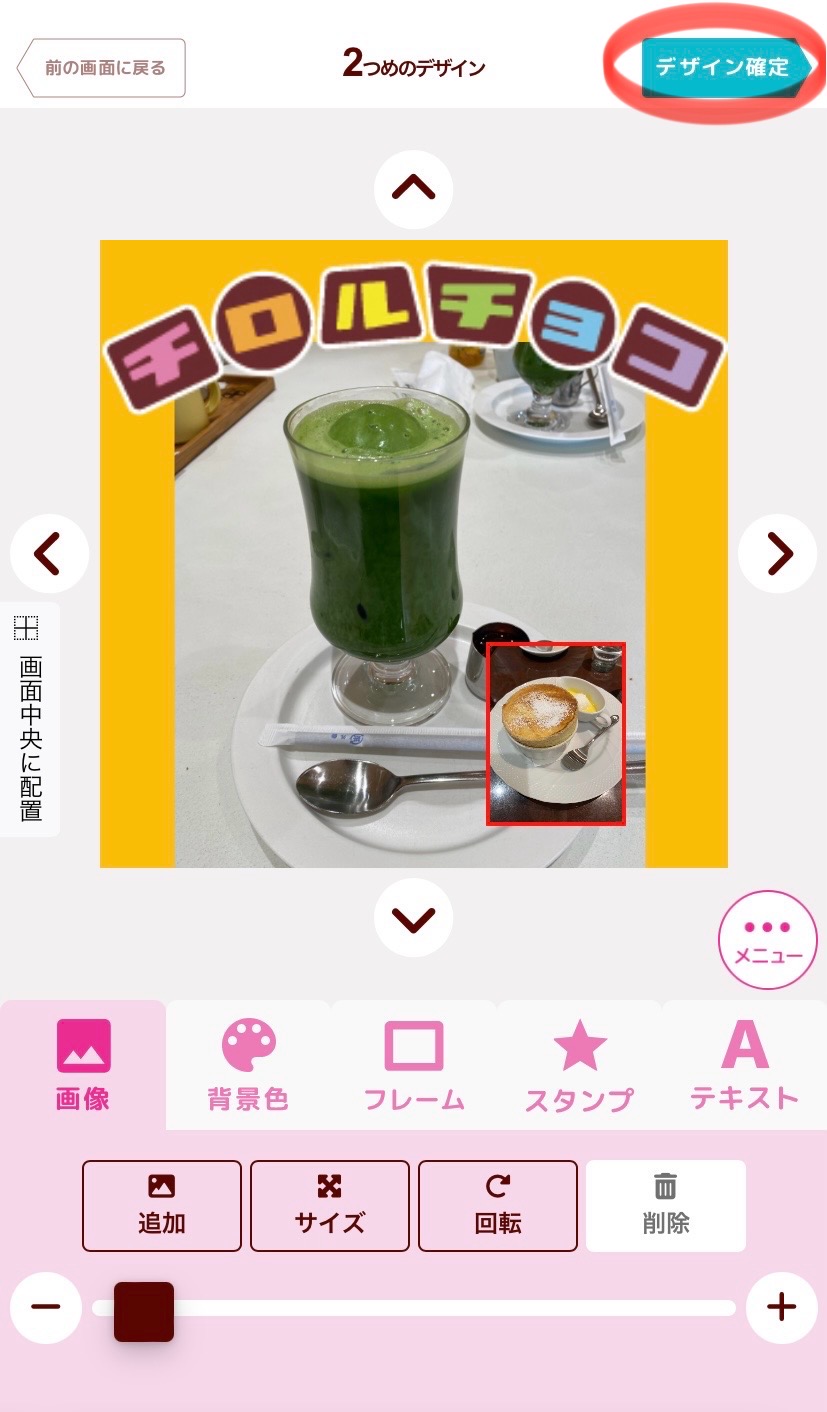Move image down with down arrow

click(x=413, y=917)
